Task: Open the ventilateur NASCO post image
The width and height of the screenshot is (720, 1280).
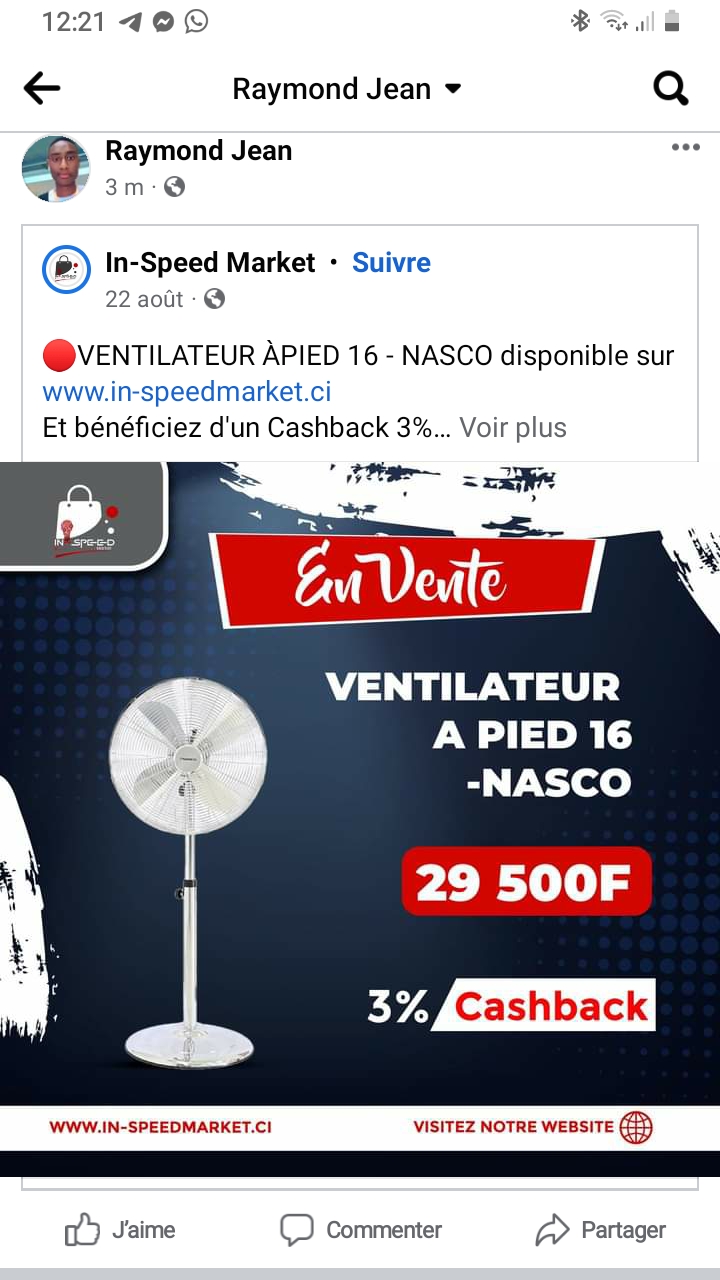Action: 360,800
